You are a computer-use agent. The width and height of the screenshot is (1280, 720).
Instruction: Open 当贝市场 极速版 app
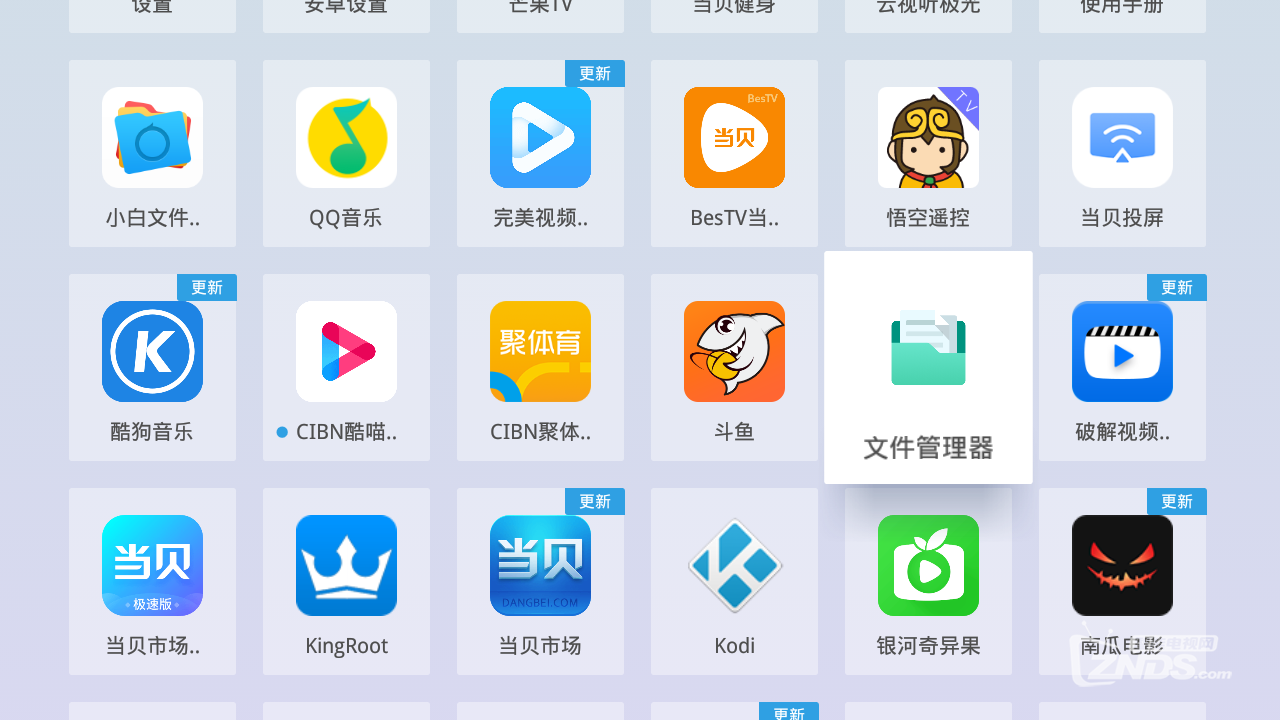152,581
